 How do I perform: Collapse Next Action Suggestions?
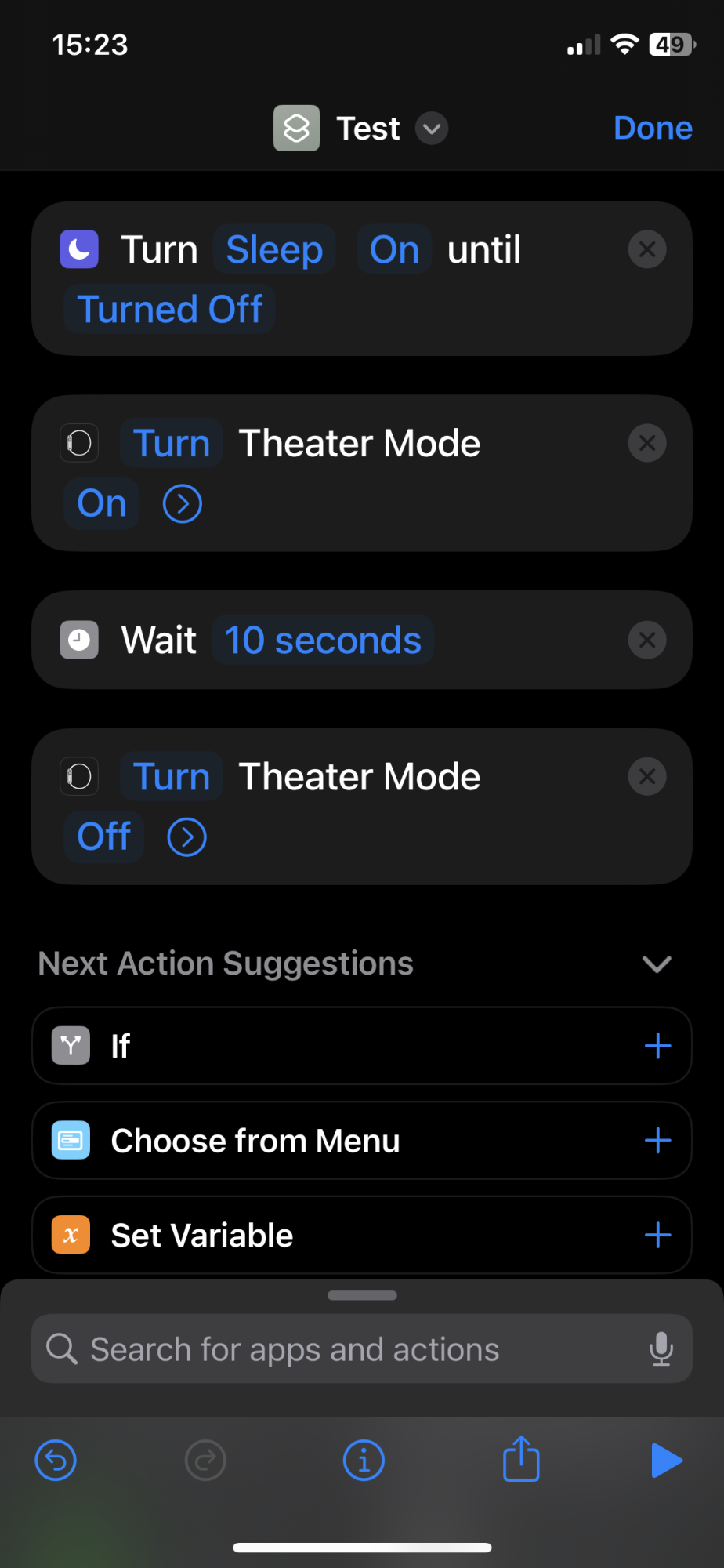(x=657, y=964)
